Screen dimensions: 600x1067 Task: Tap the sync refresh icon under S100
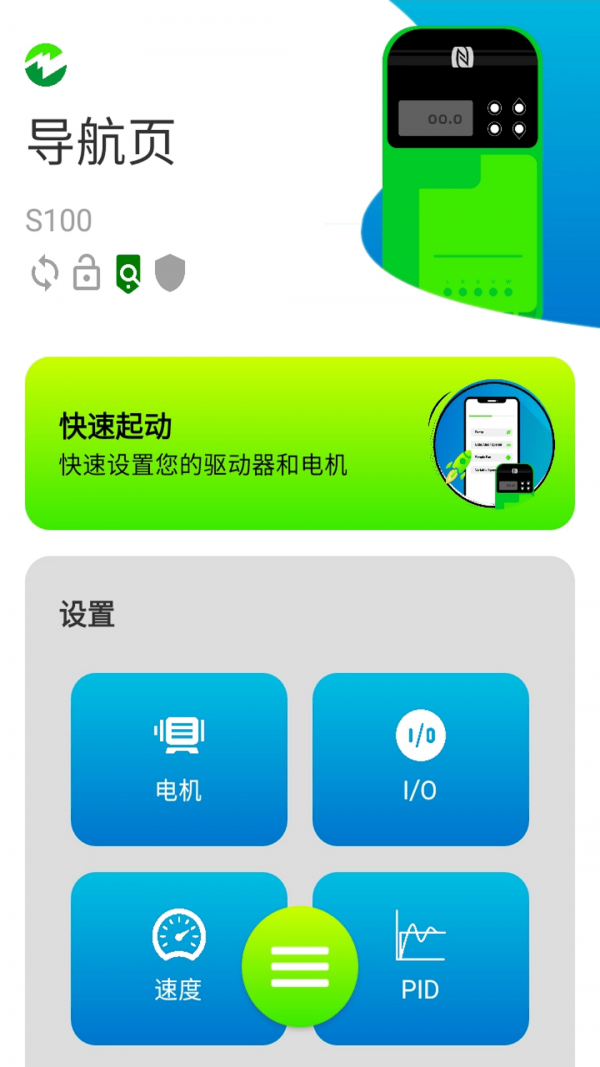click(x=45, y=273)
